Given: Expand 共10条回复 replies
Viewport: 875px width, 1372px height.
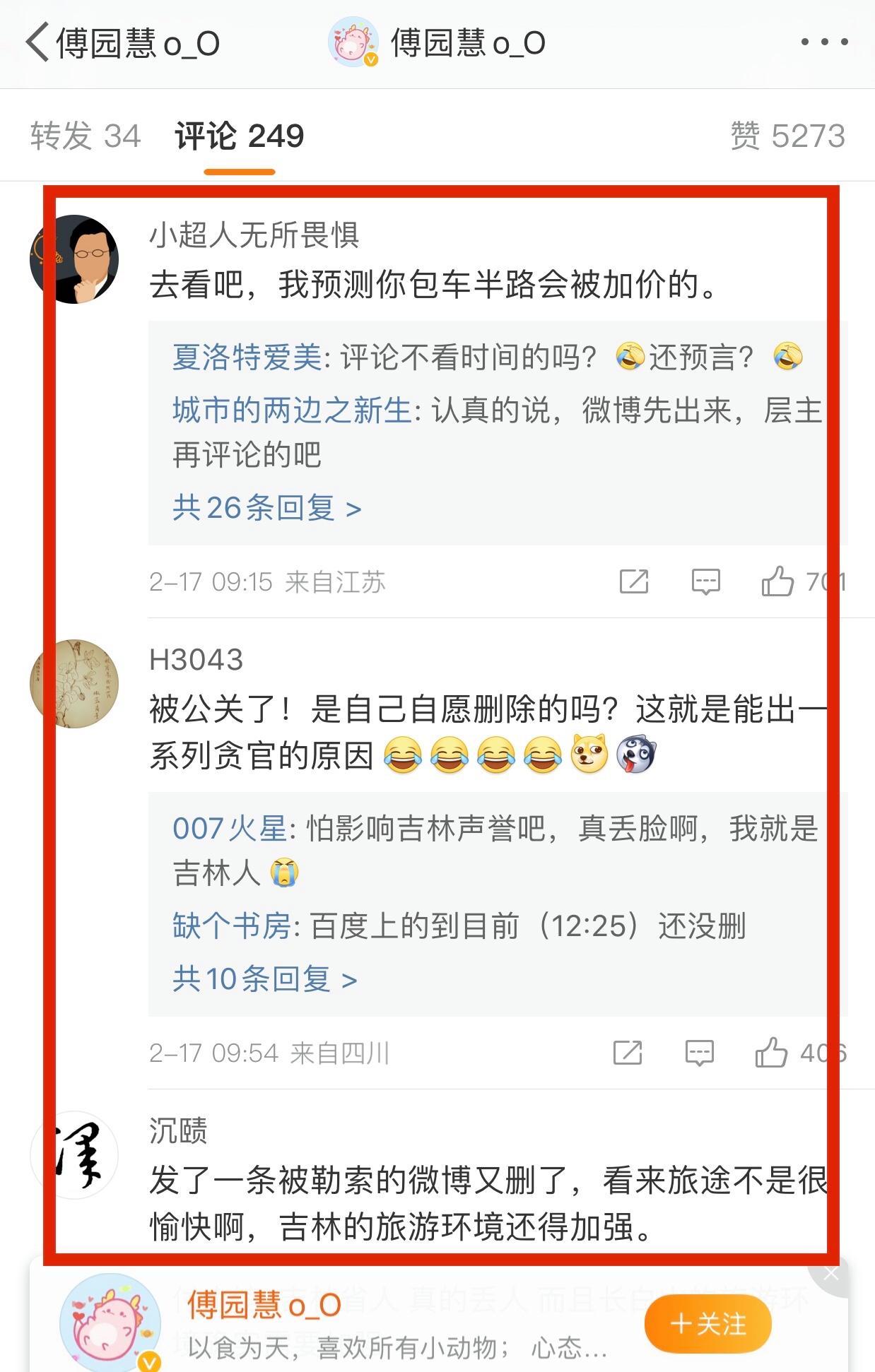Looking at the screenshot, I should coord(264,979).
